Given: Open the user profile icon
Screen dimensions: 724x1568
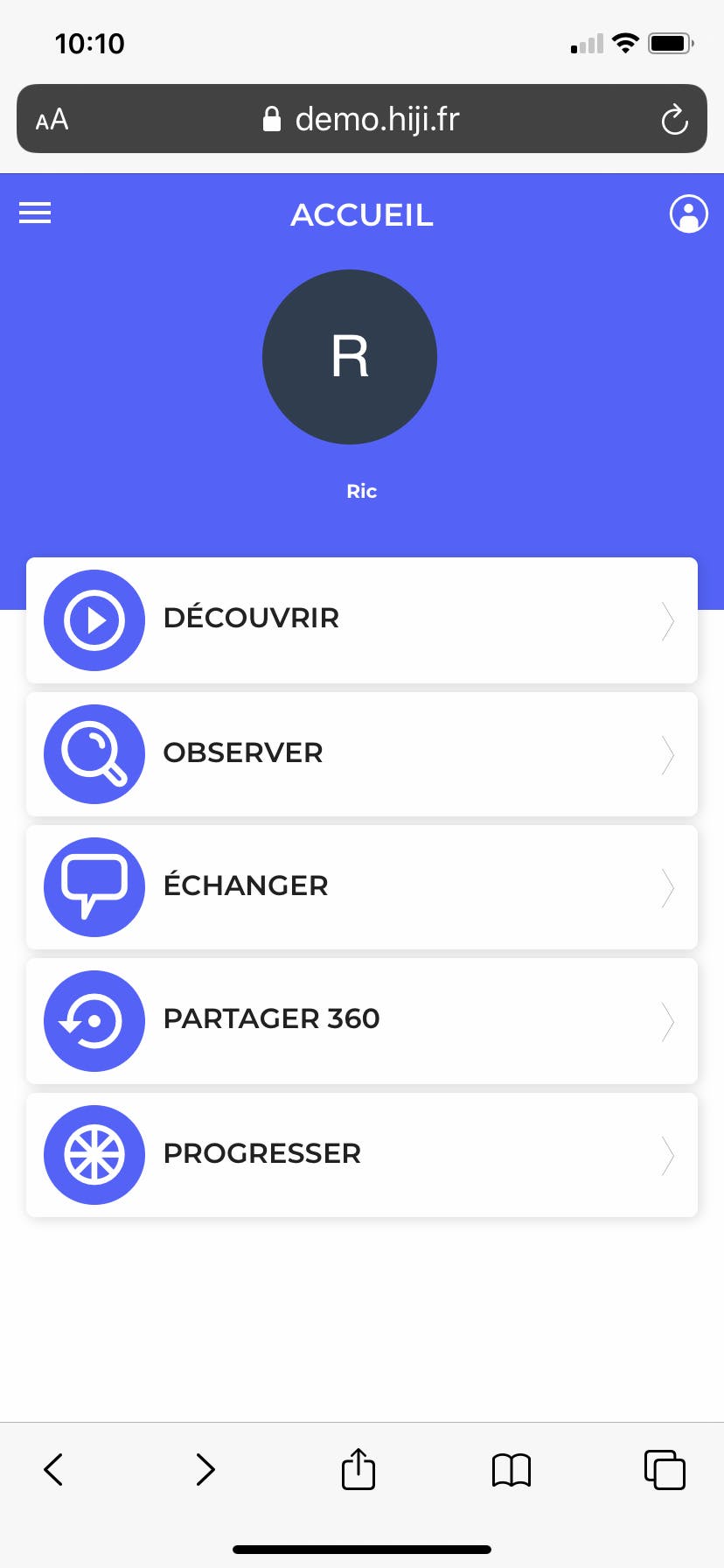Looking at the screenshot, I should [x=688, y=213].
